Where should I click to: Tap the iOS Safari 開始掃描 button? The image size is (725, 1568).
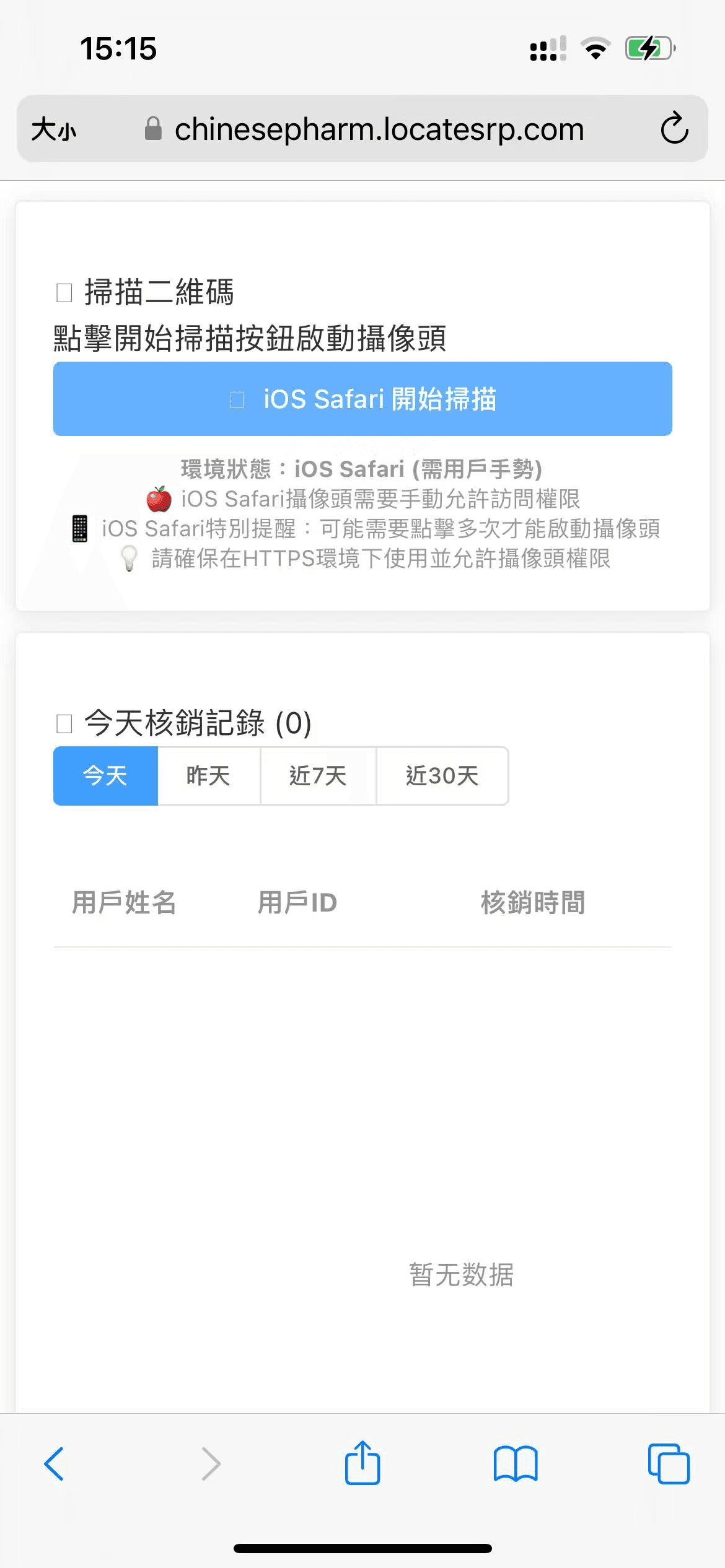tap(362, 399)
